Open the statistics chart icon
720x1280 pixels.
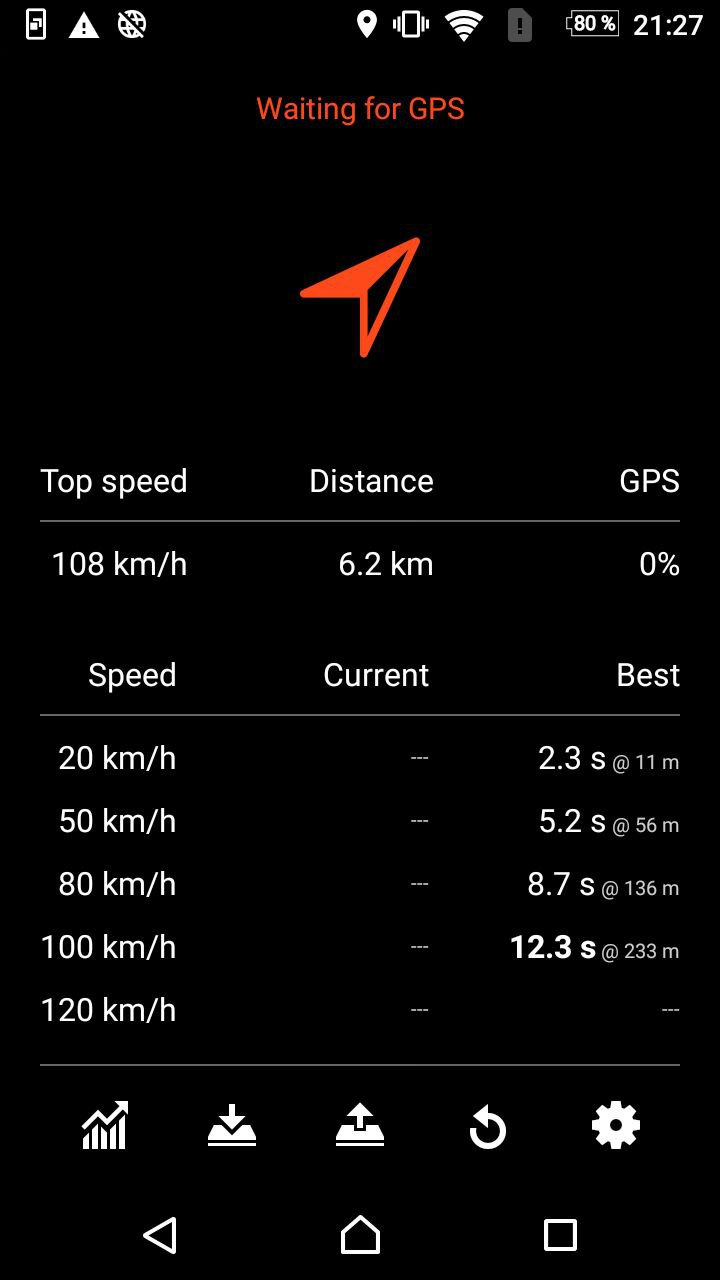(104, 1126)
